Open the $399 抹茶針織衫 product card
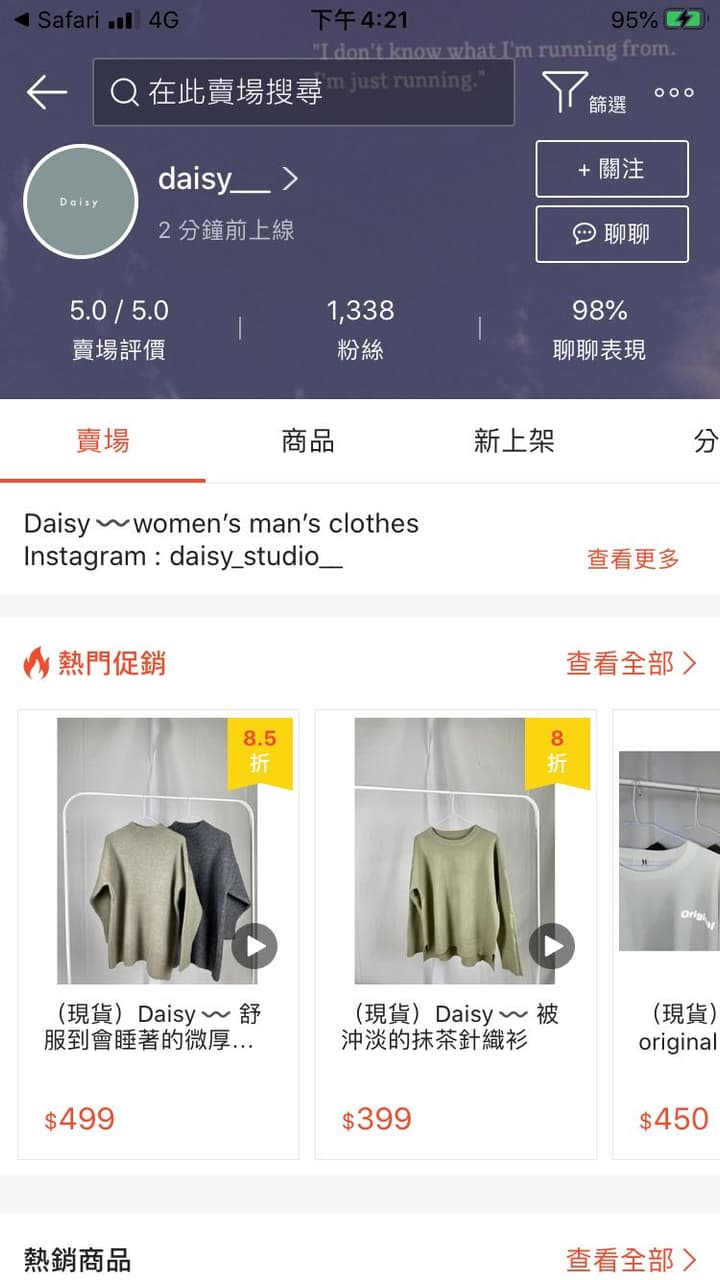Viewport: 720px width, 1280px height. coord(456,934)
